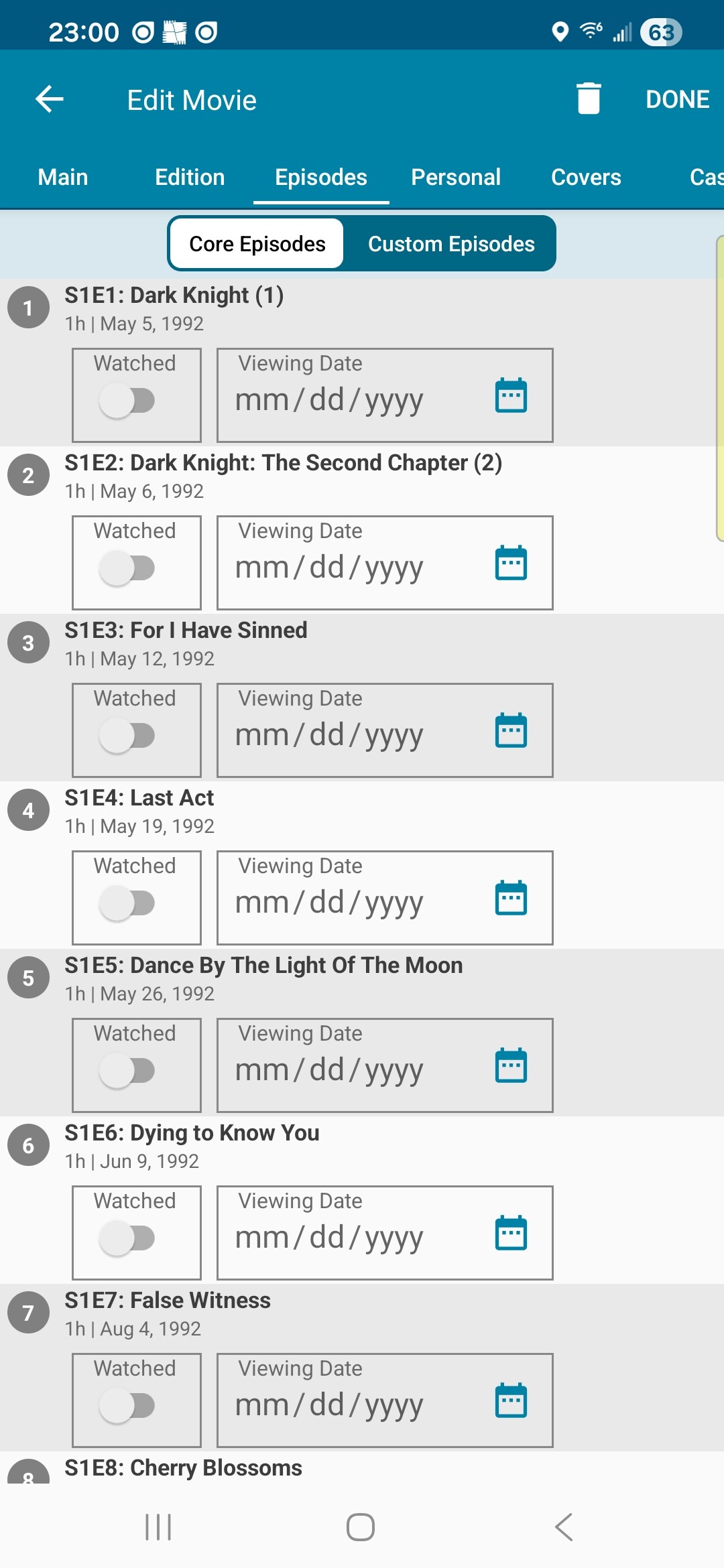Select the Custom Episodes segment
This screenshot has width=724, height=1568.
coord(451,244)
